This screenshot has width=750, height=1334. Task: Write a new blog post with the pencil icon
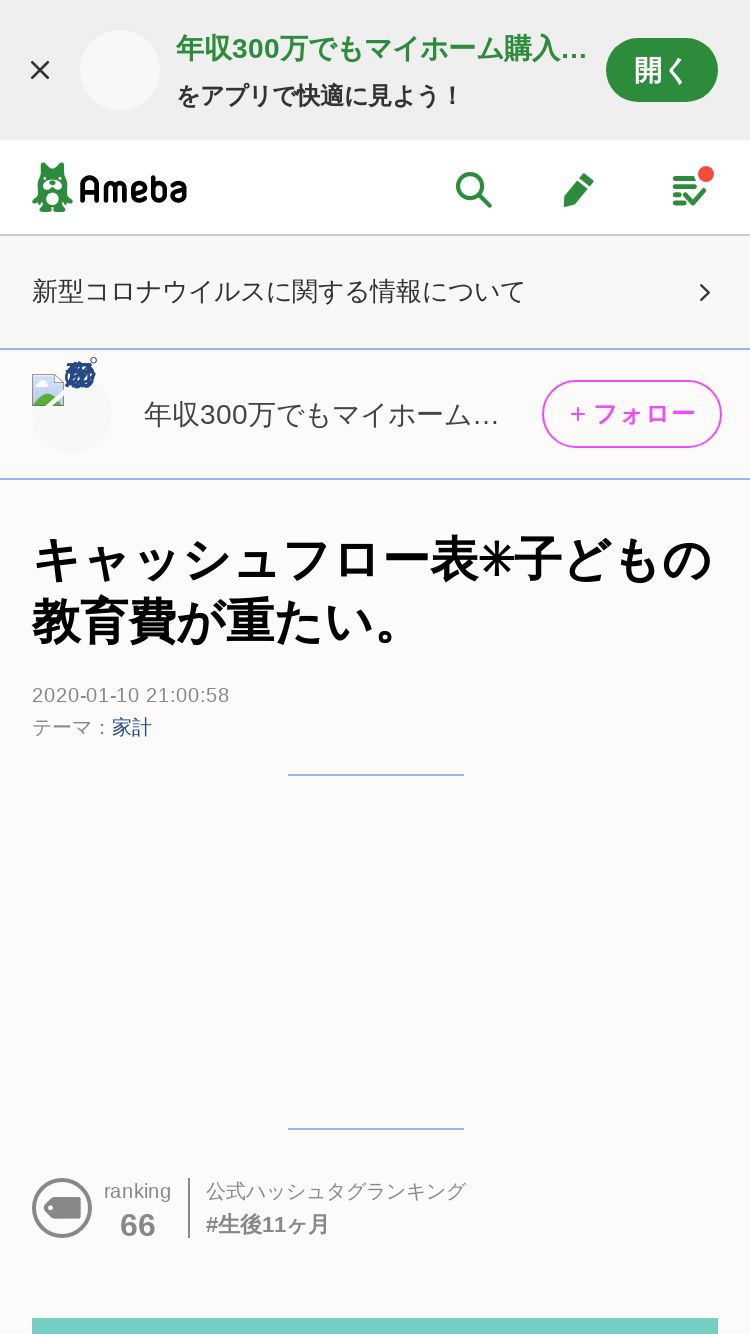pyautogui.click(x=578, y=189)
